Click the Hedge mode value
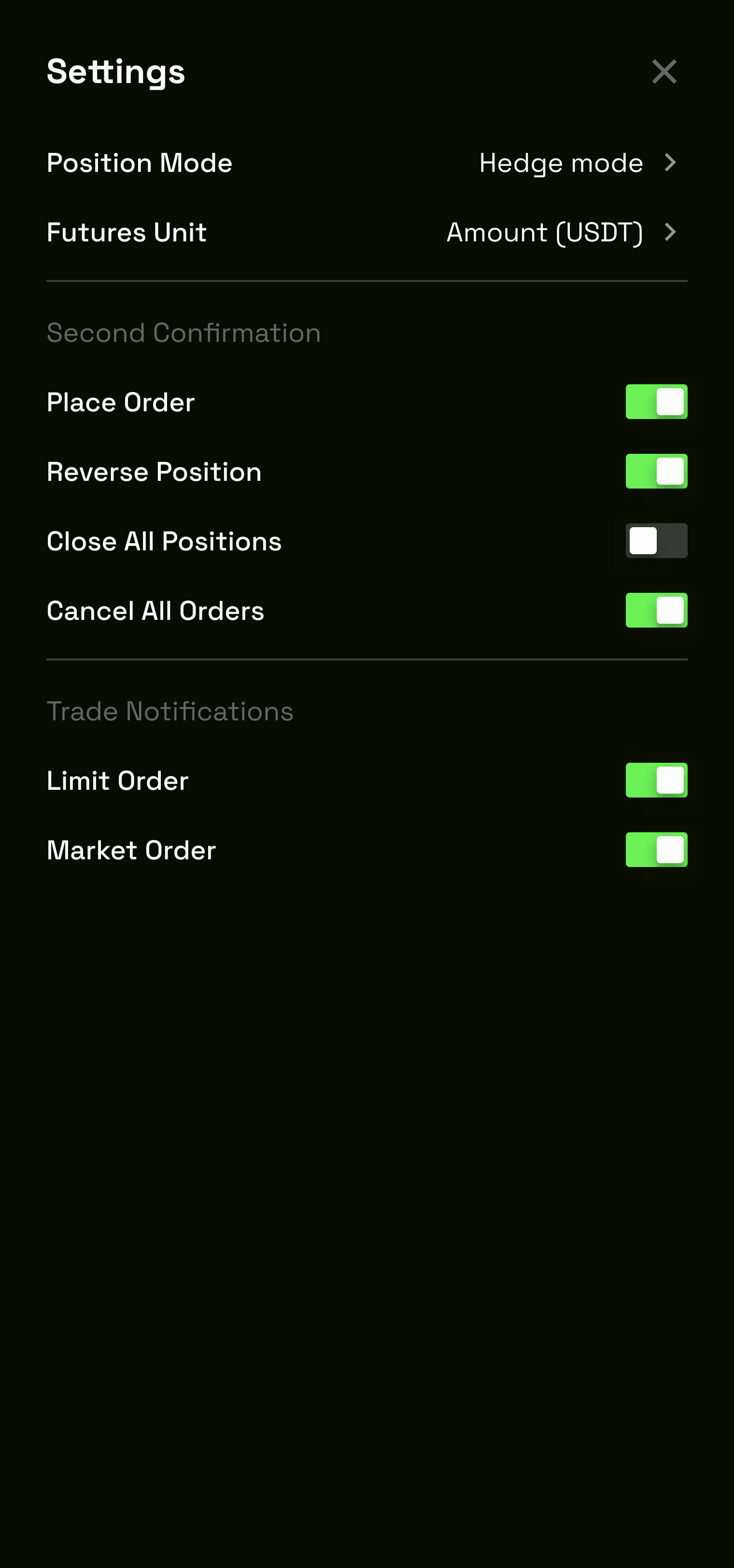Viewport: 734px width, 1568px height. [x=561, y=162]
